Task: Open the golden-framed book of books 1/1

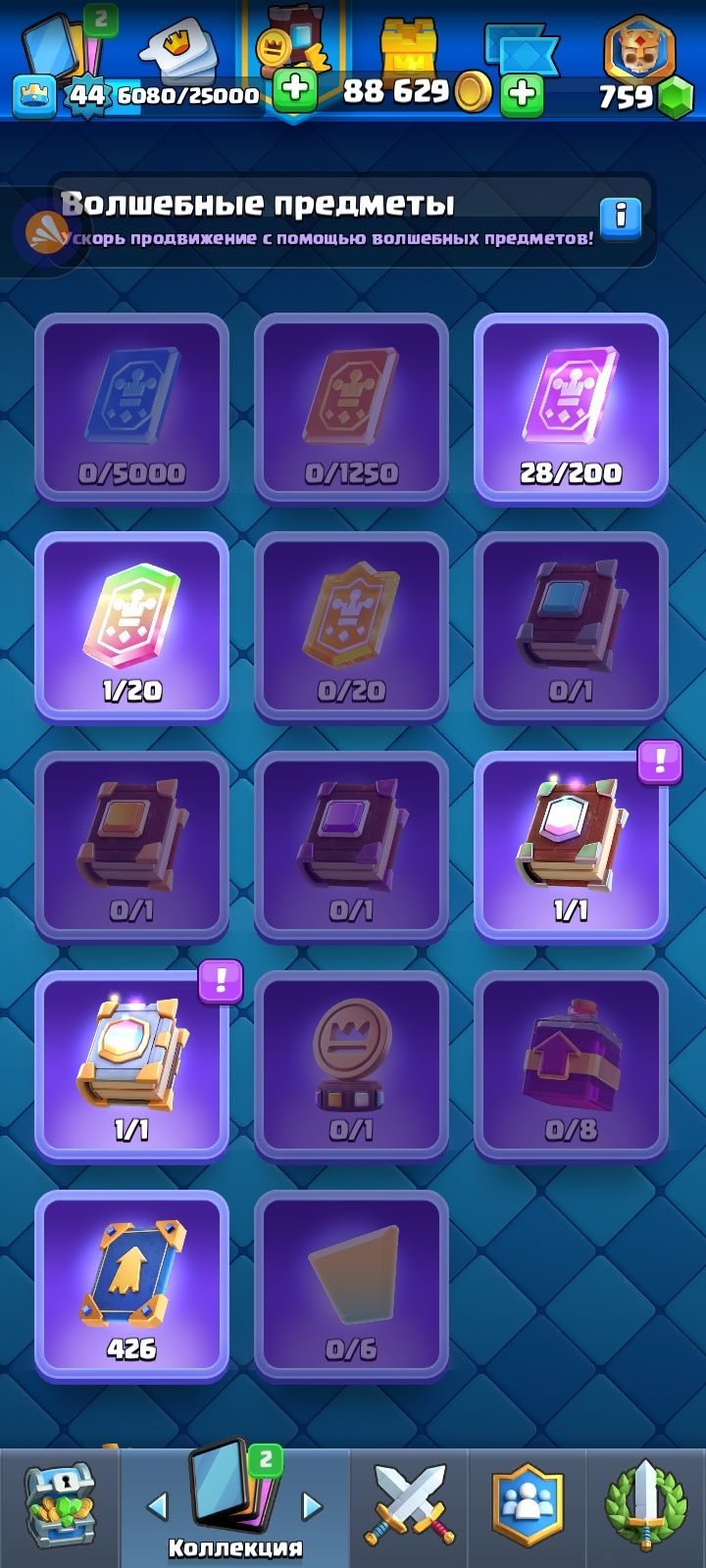Action: tap(131, 1066)
